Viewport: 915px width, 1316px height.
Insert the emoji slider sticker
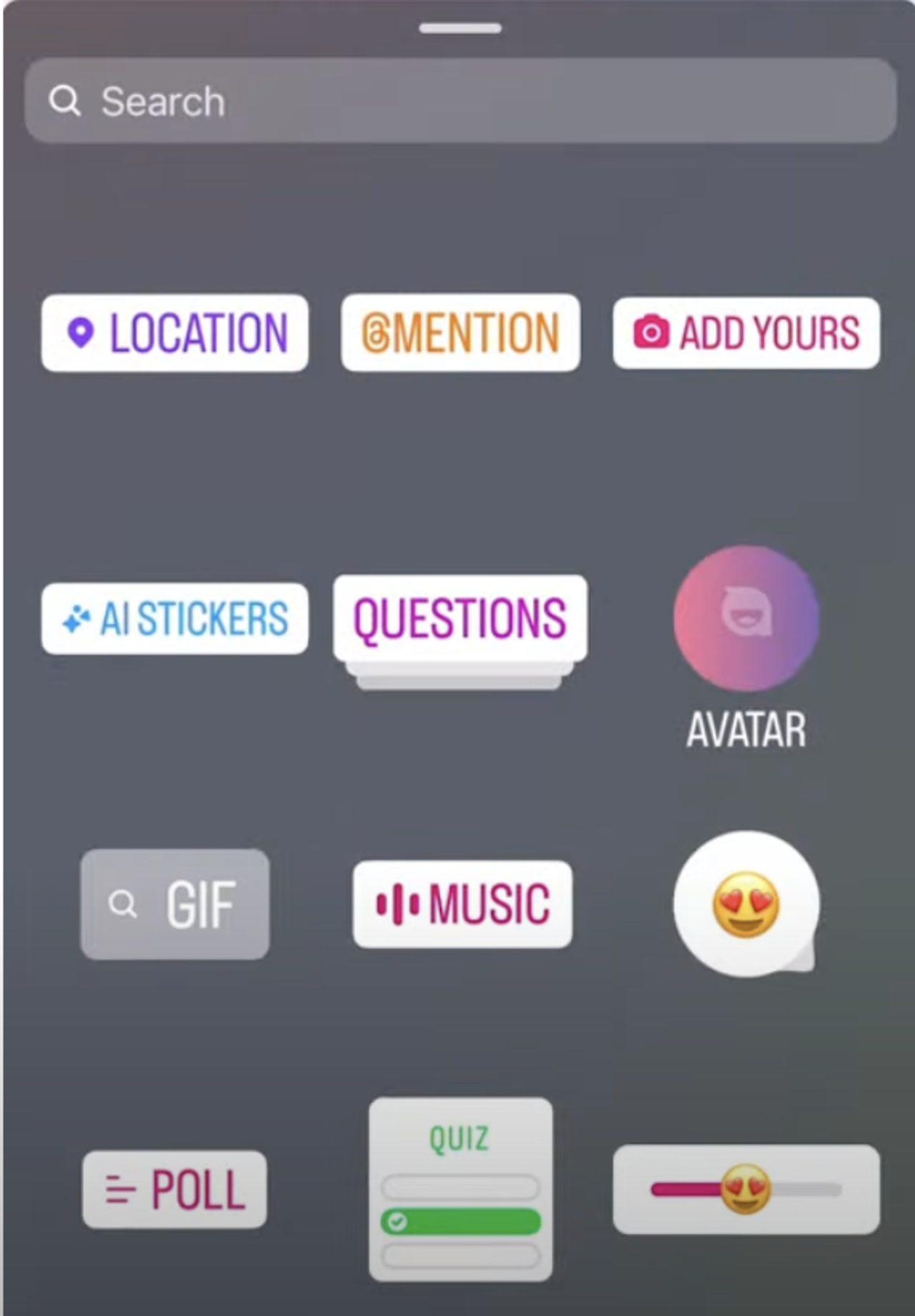click(746, 1189)
